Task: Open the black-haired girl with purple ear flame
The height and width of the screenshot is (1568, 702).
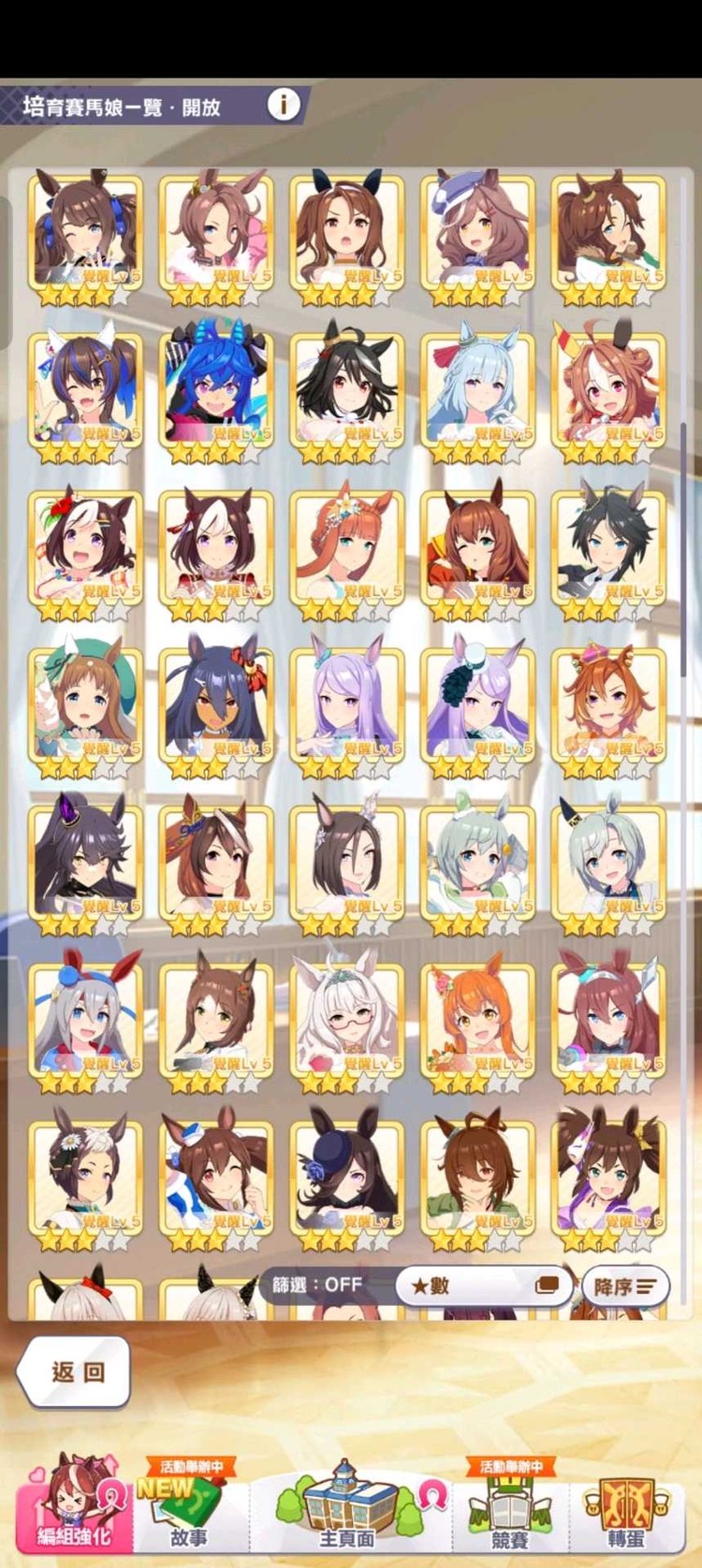Action: (85, 861)
